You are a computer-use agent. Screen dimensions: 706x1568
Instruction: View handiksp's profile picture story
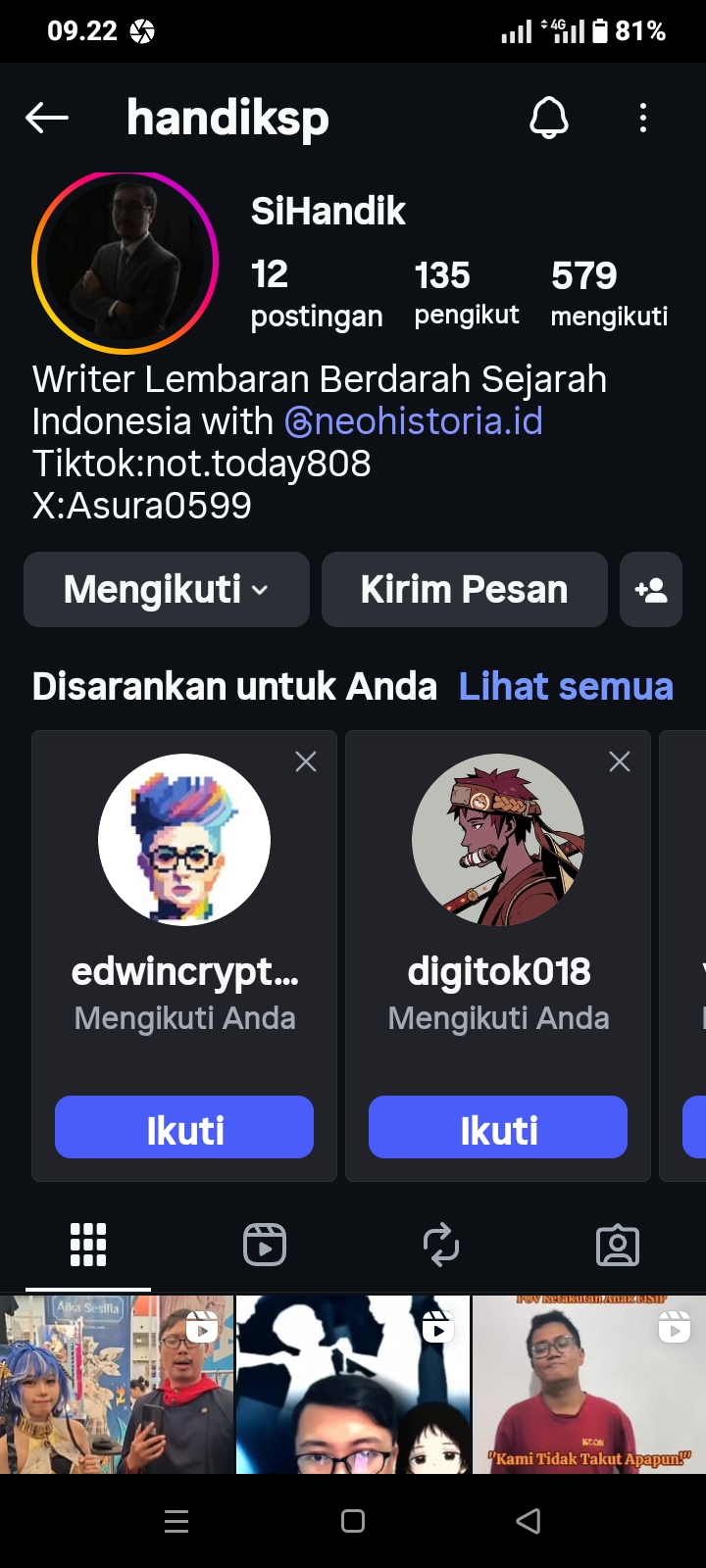(x=125, y=263)
